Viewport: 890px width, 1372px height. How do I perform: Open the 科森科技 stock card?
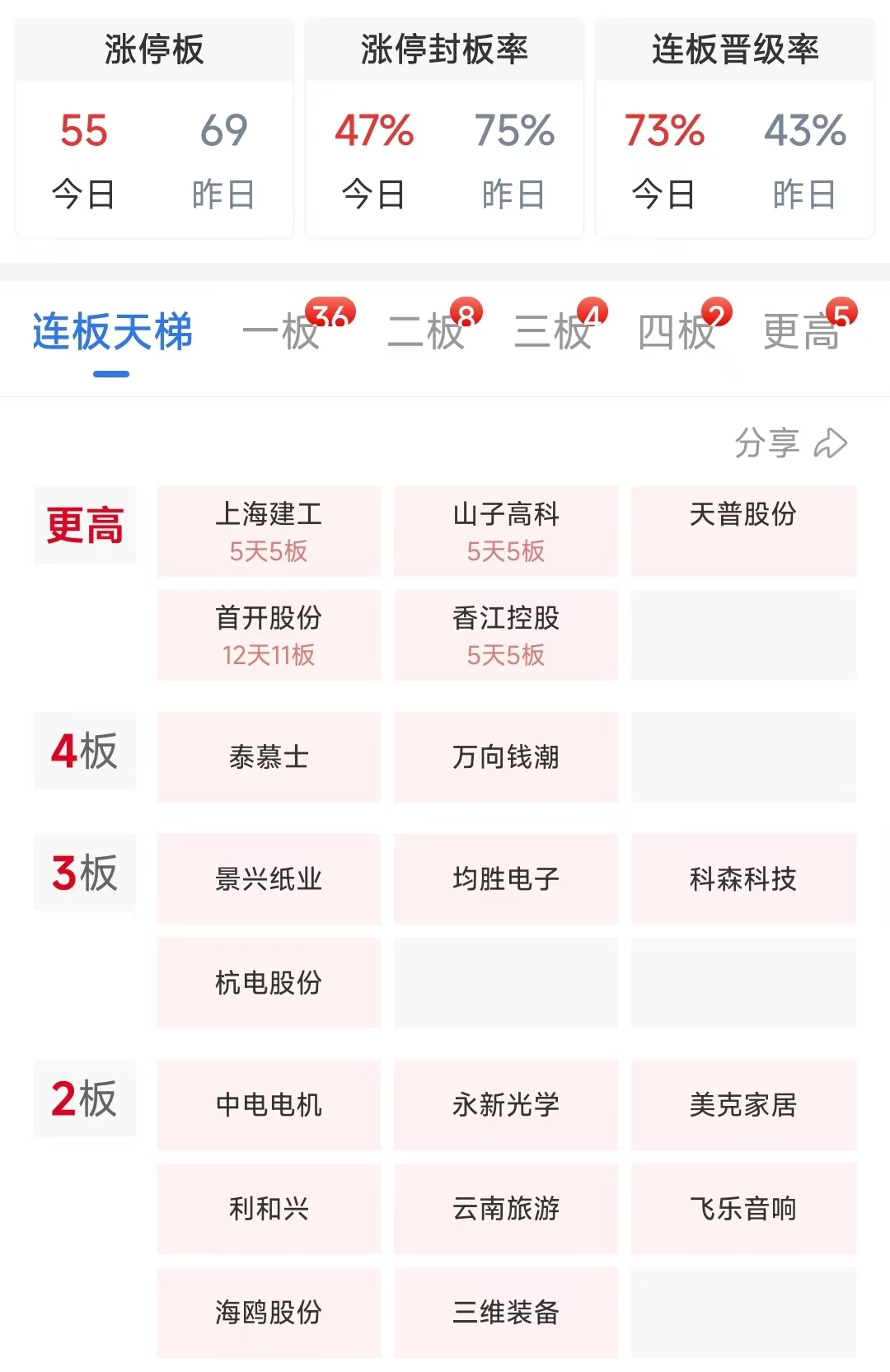point(743,878)
